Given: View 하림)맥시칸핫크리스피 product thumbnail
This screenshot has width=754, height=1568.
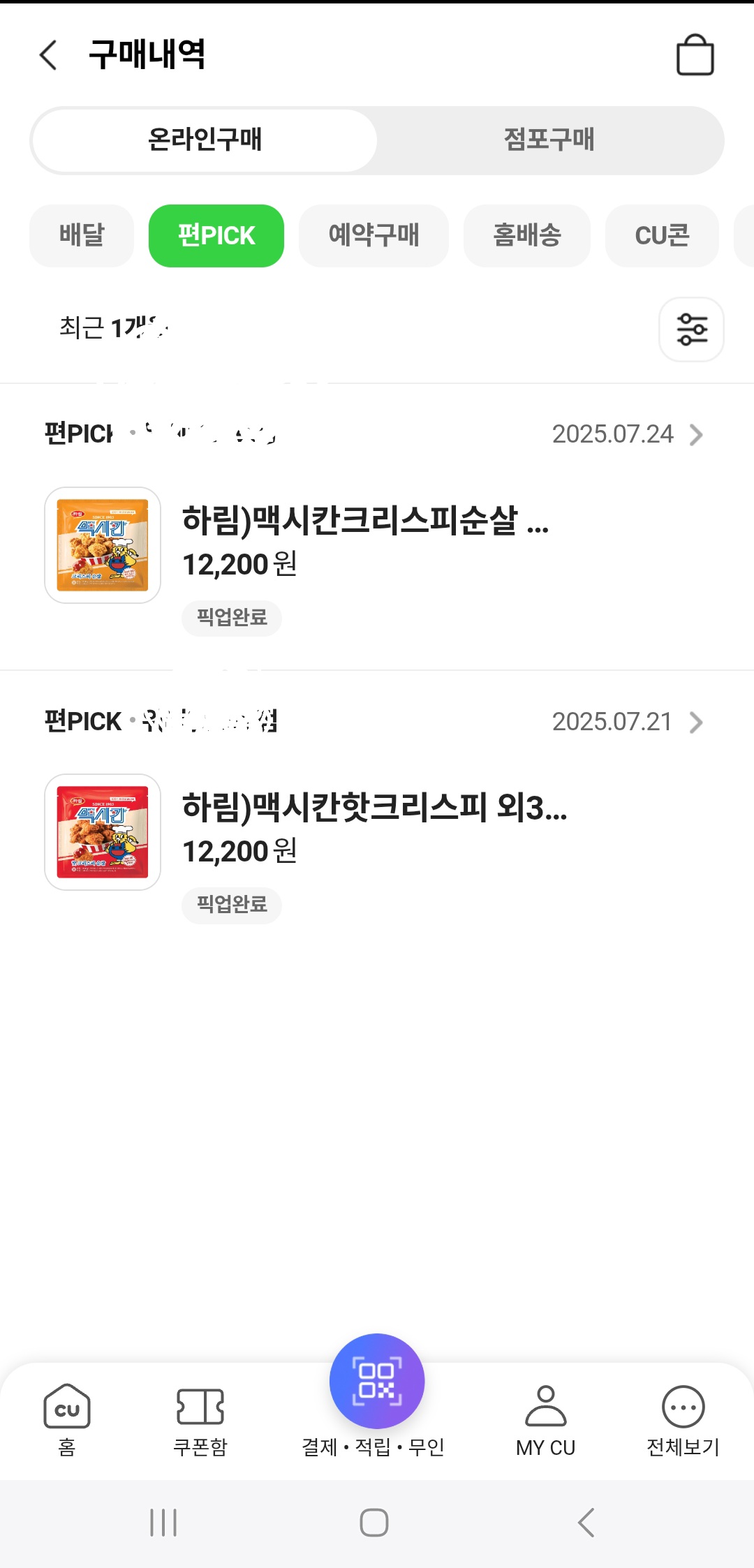Looking at the screenshot, I should (103, 832).
